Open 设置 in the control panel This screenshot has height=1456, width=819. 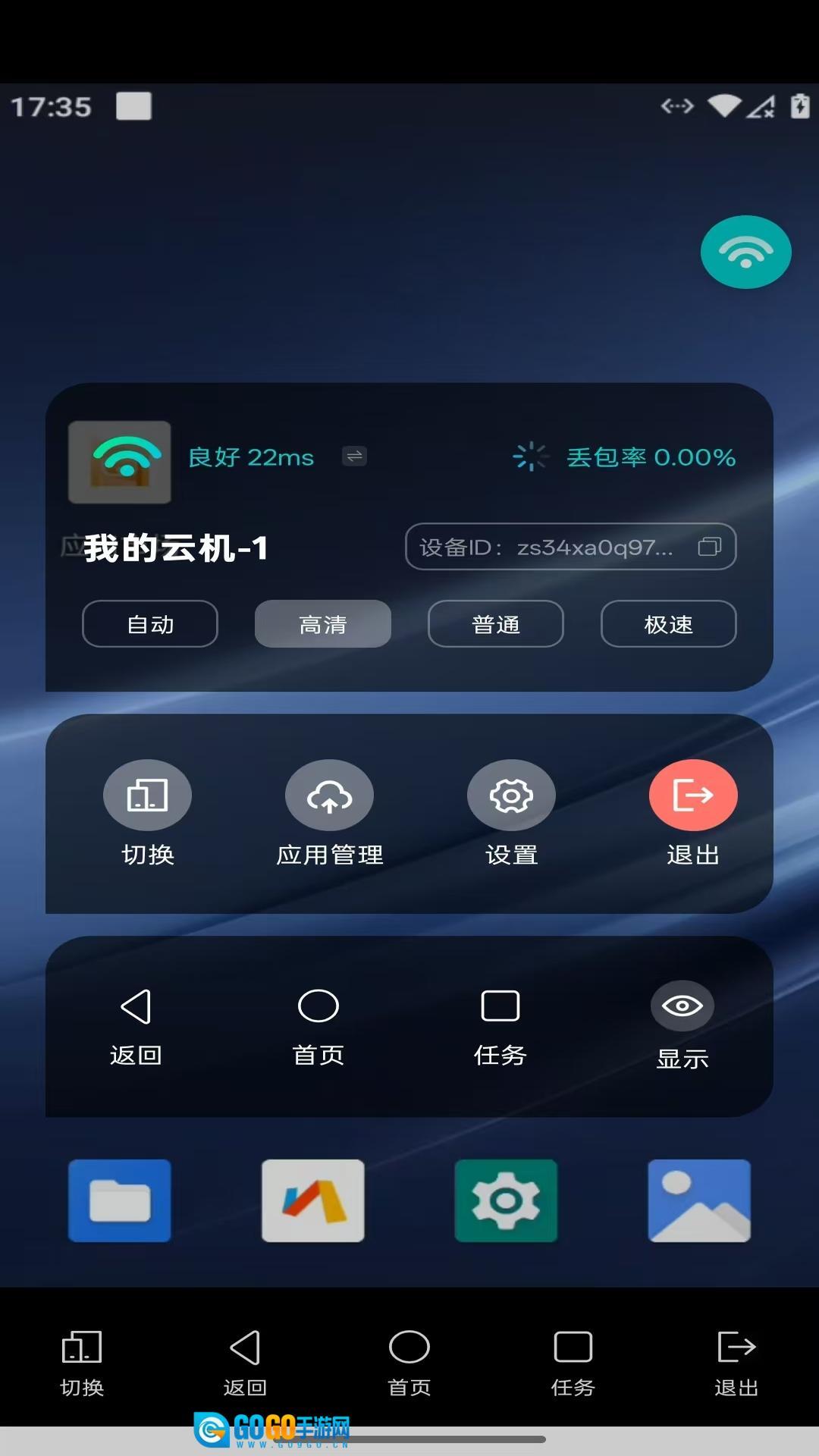pos(511,795)
